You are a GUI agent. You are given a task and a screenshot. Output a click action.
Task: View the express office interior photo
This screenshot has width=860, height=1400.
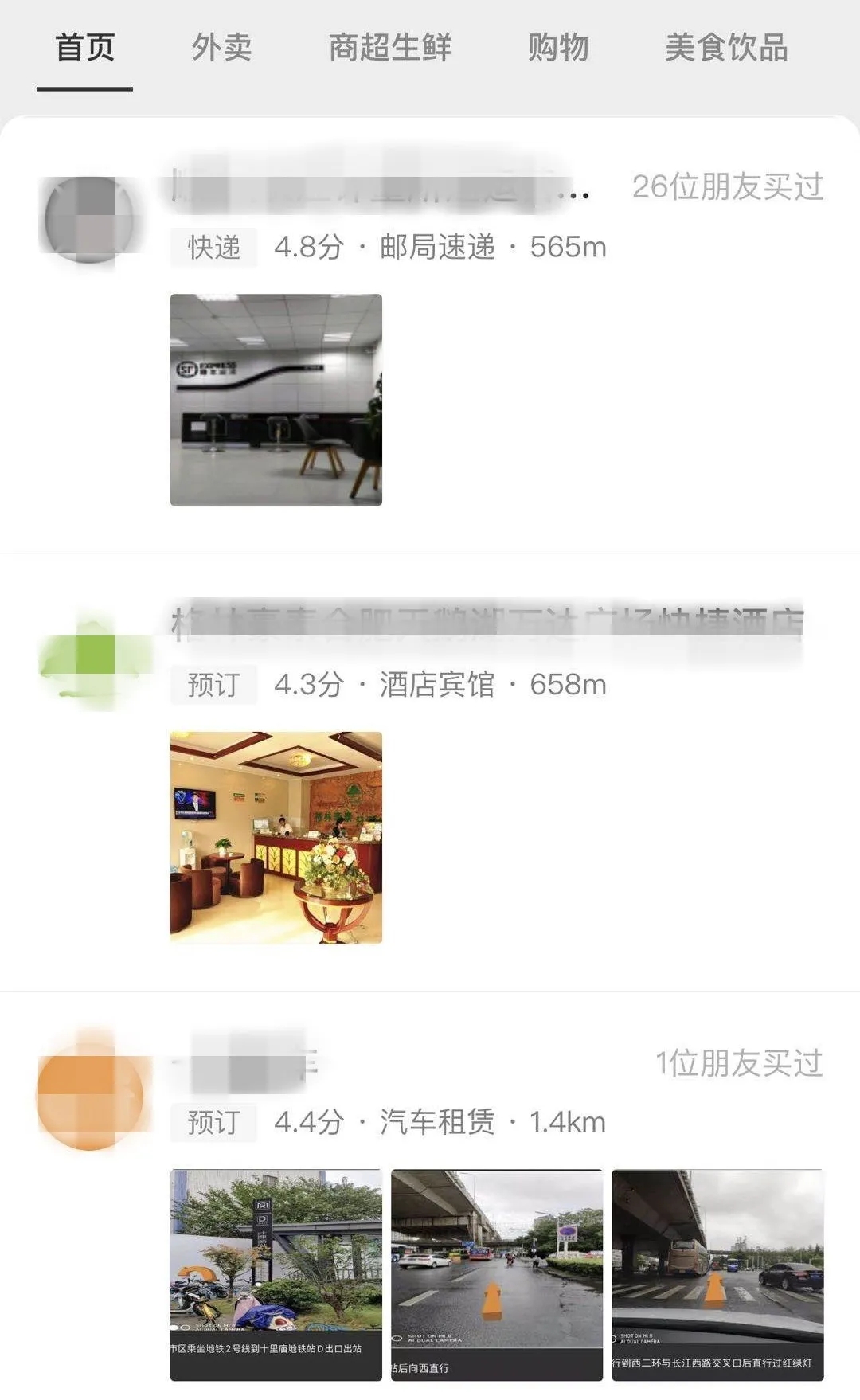coord(276,400)
